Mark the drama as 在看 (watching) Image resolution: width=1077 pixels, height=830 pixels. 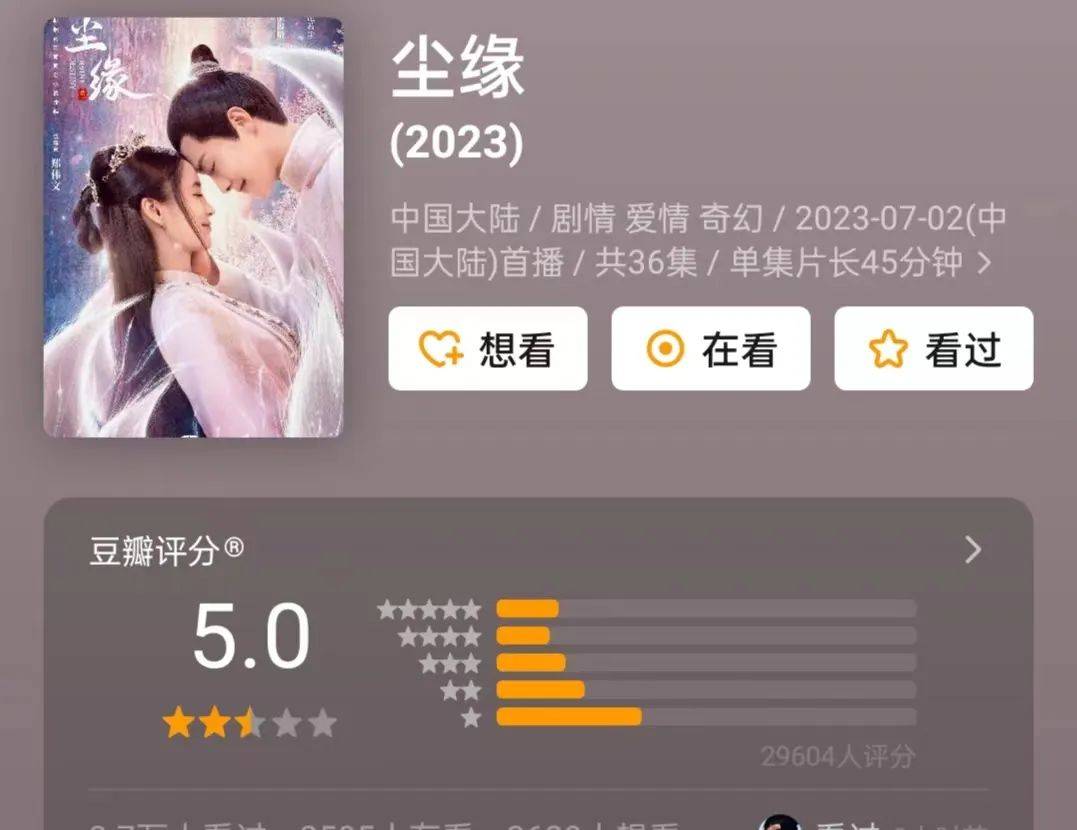[710, 349]
